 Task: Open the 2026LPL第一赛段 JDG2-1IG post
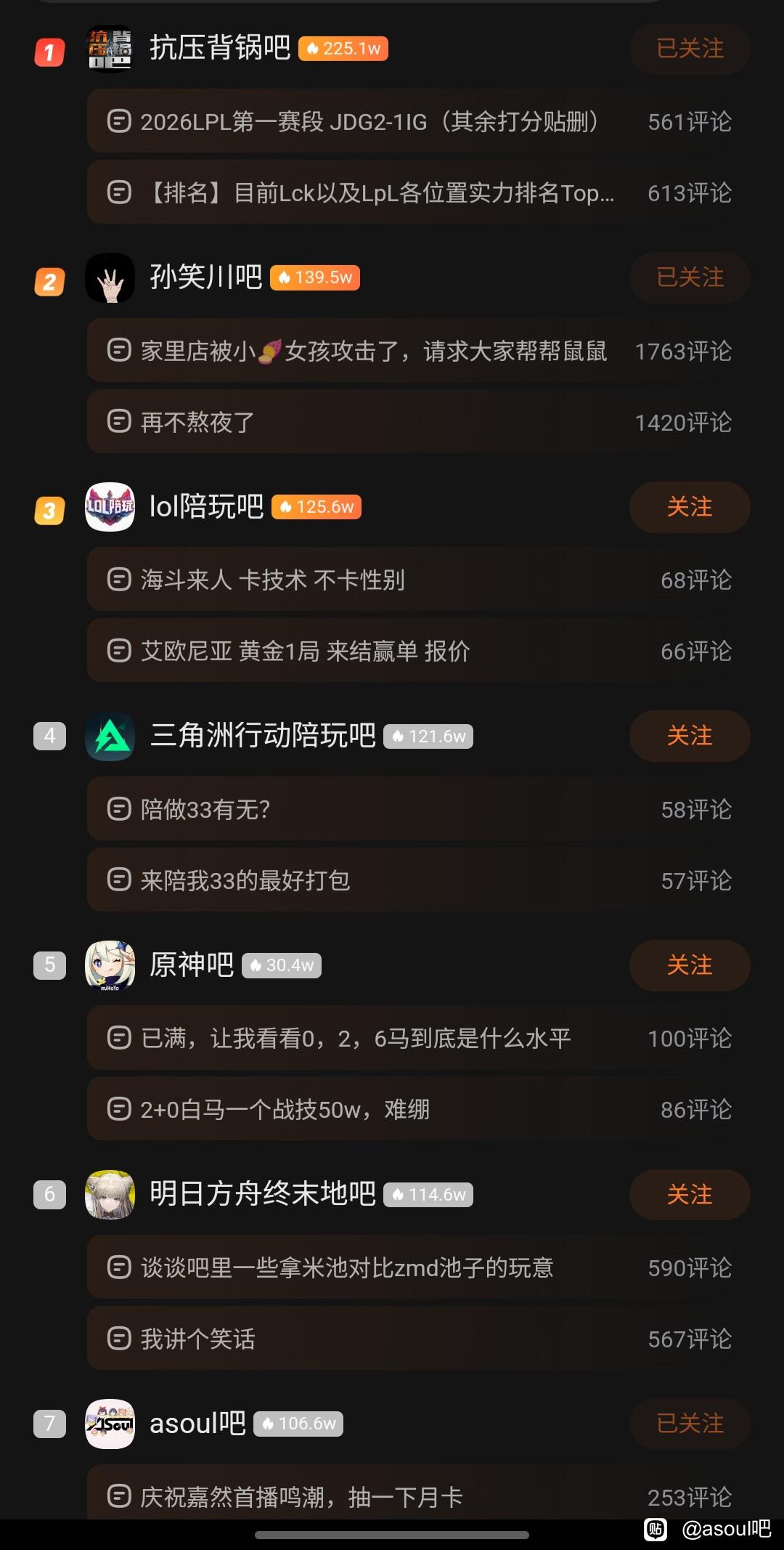(370, 121)
